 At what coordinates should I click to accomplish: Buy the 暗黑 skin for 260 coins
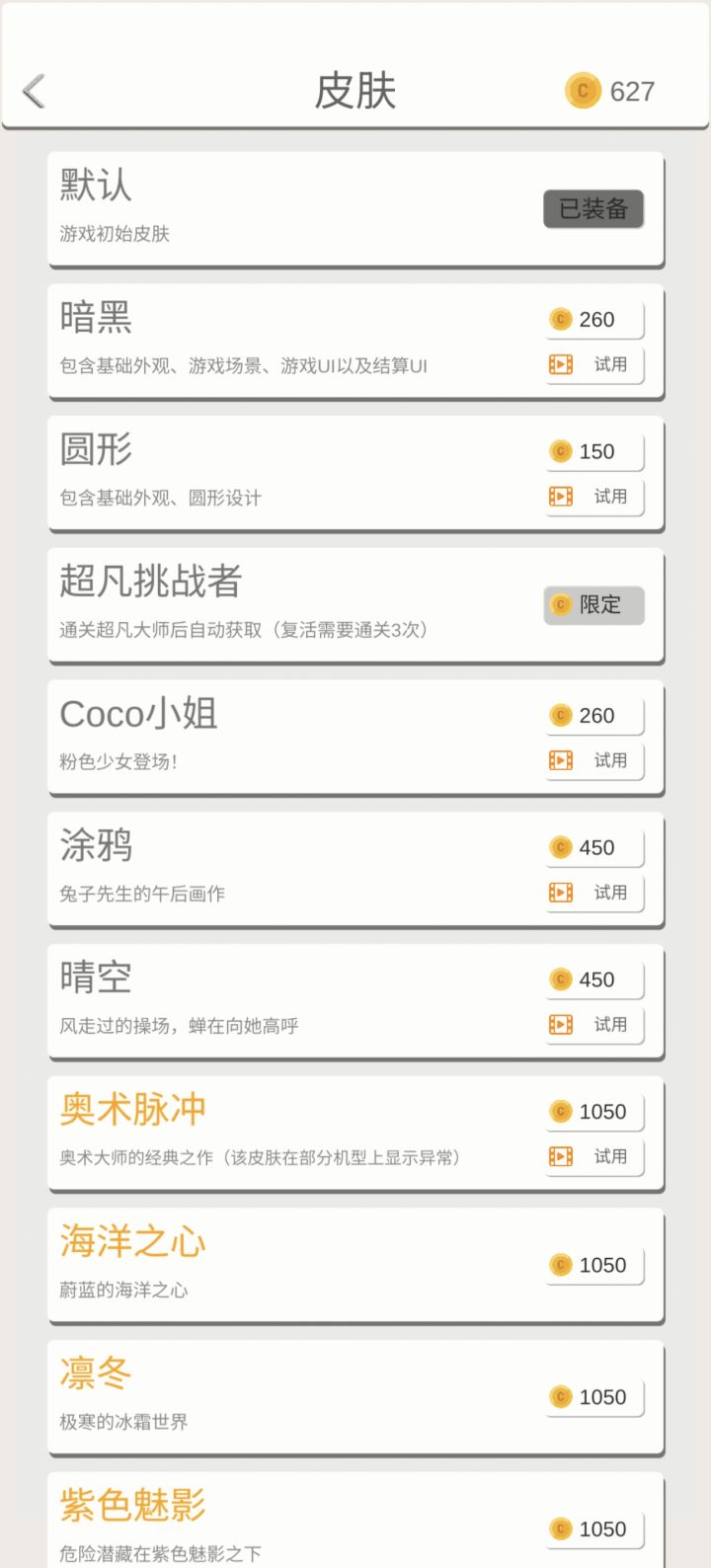(593, 320)
